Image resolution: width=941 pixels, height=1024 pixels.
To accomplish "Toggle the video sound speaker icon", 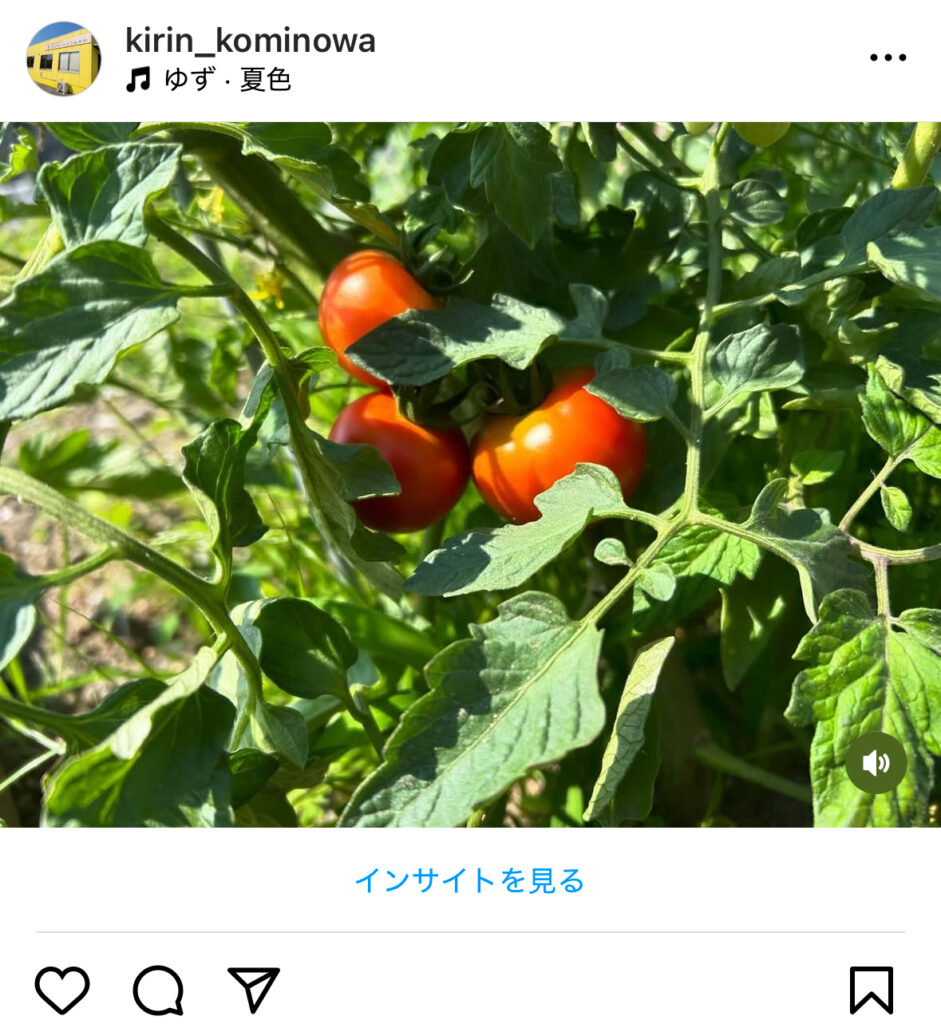I will pyautogui.click(x=875, y=764).
